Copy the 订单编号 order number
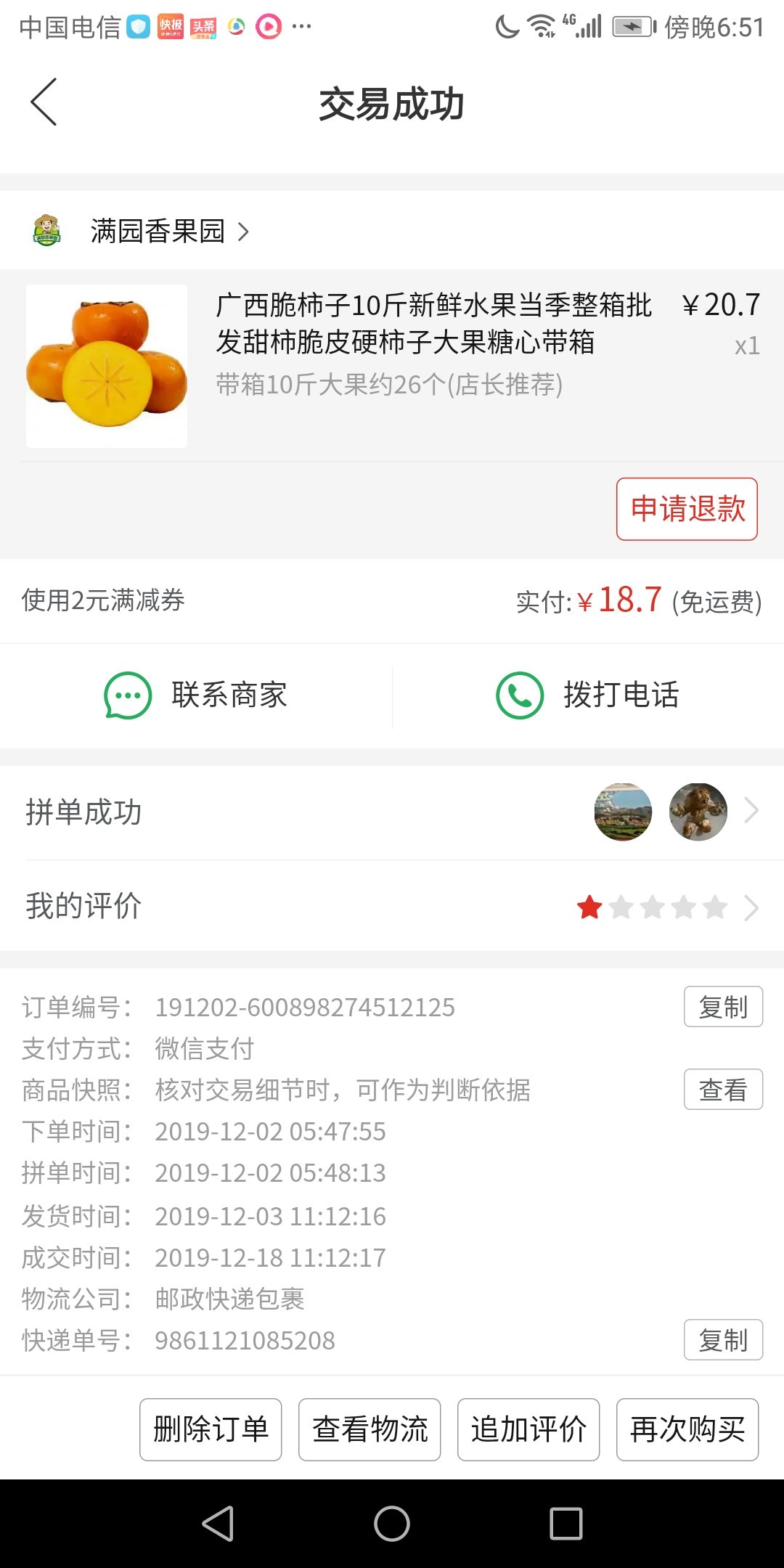784x1568 pixels. (x=723, y=1007)
